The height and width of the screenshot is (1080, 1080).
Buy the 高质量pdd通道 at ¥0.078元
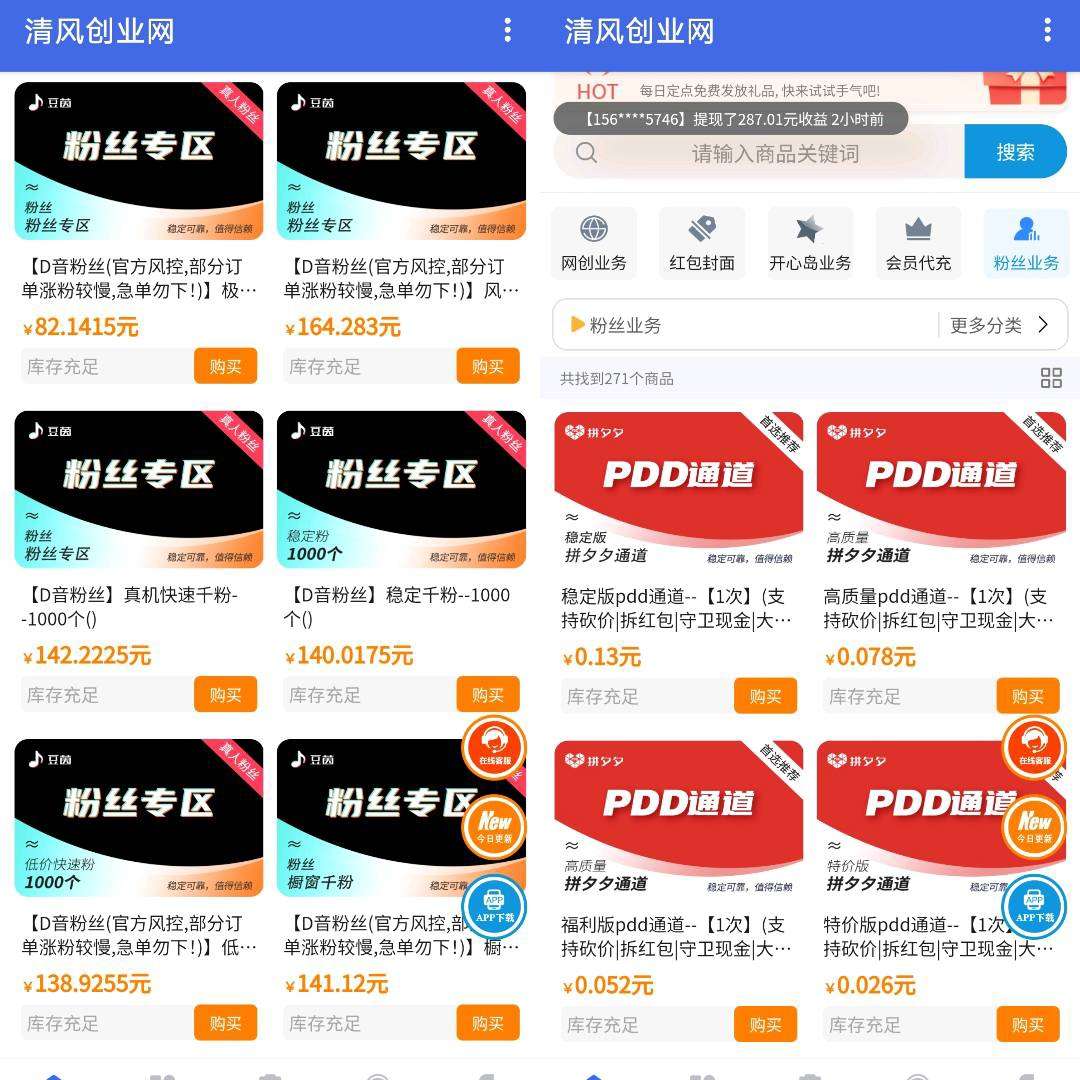1027,696
